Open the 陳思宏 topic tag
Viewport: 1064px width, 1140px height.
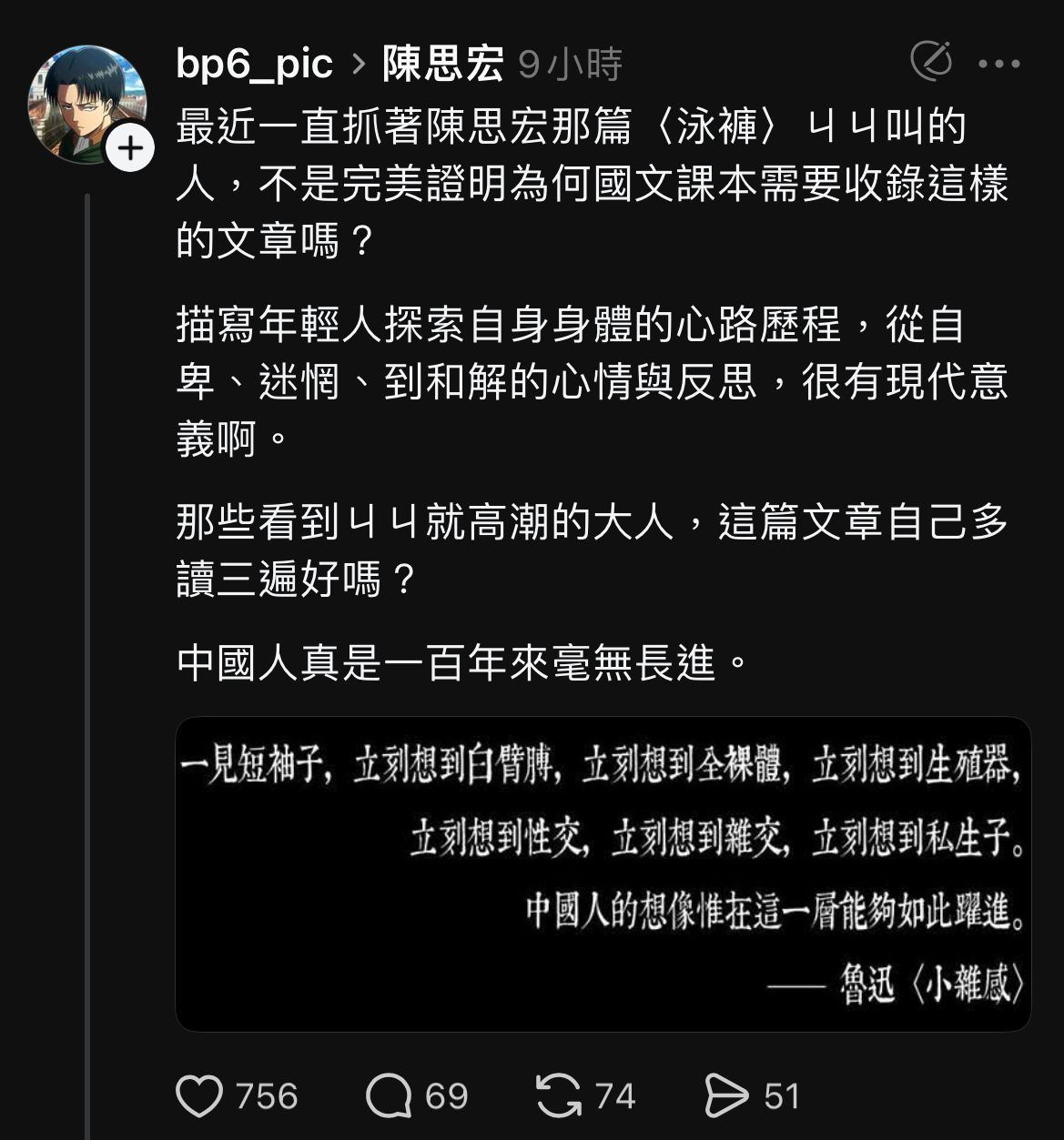pos(442,64)
